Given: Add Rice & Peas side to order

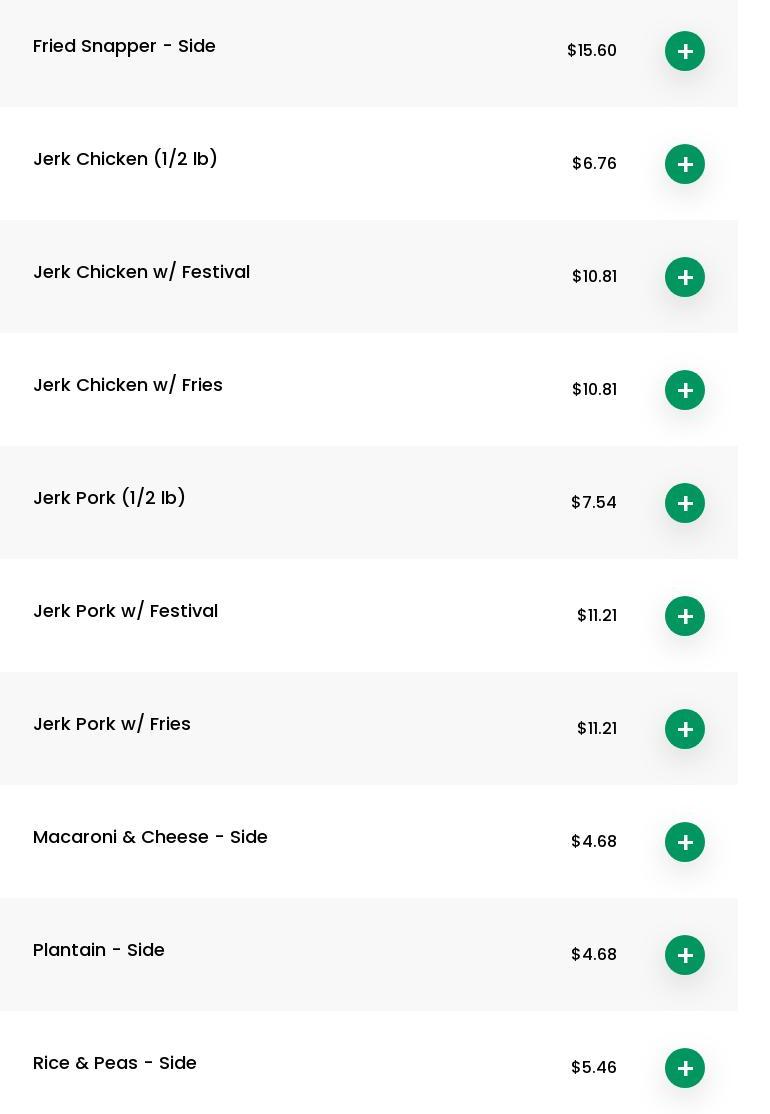Looking at the screenshot, I should (685, 1068).
